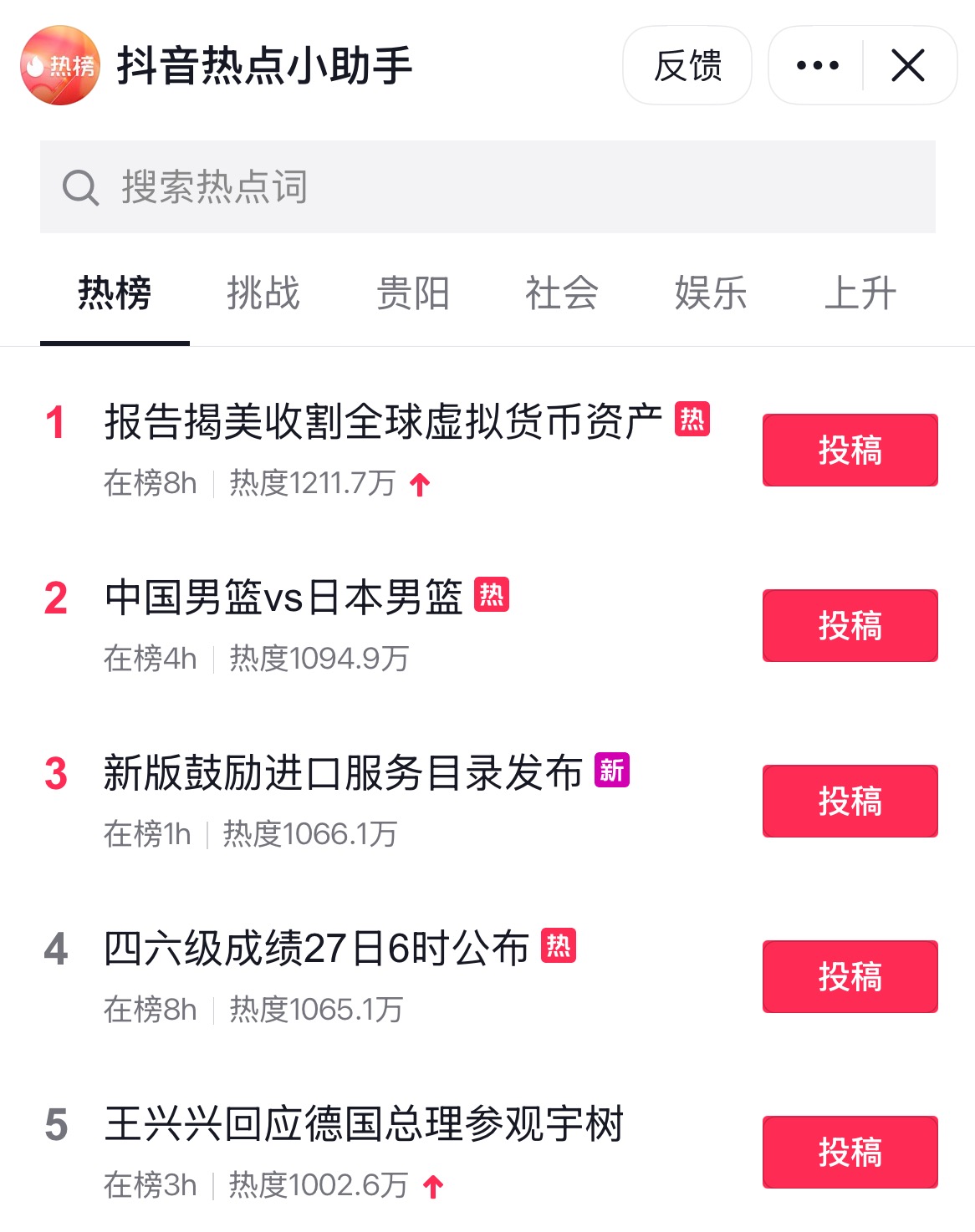View topic 王兴兴回应德国总理参观宇树
The width and height of the screenshot is (975, 1232).
[x=364, y=1124]
